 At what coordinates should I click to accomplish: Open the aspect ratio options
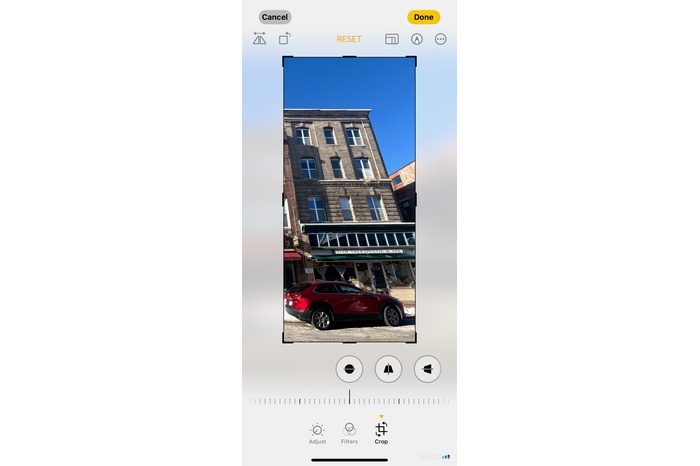click(x=392, y=39)
